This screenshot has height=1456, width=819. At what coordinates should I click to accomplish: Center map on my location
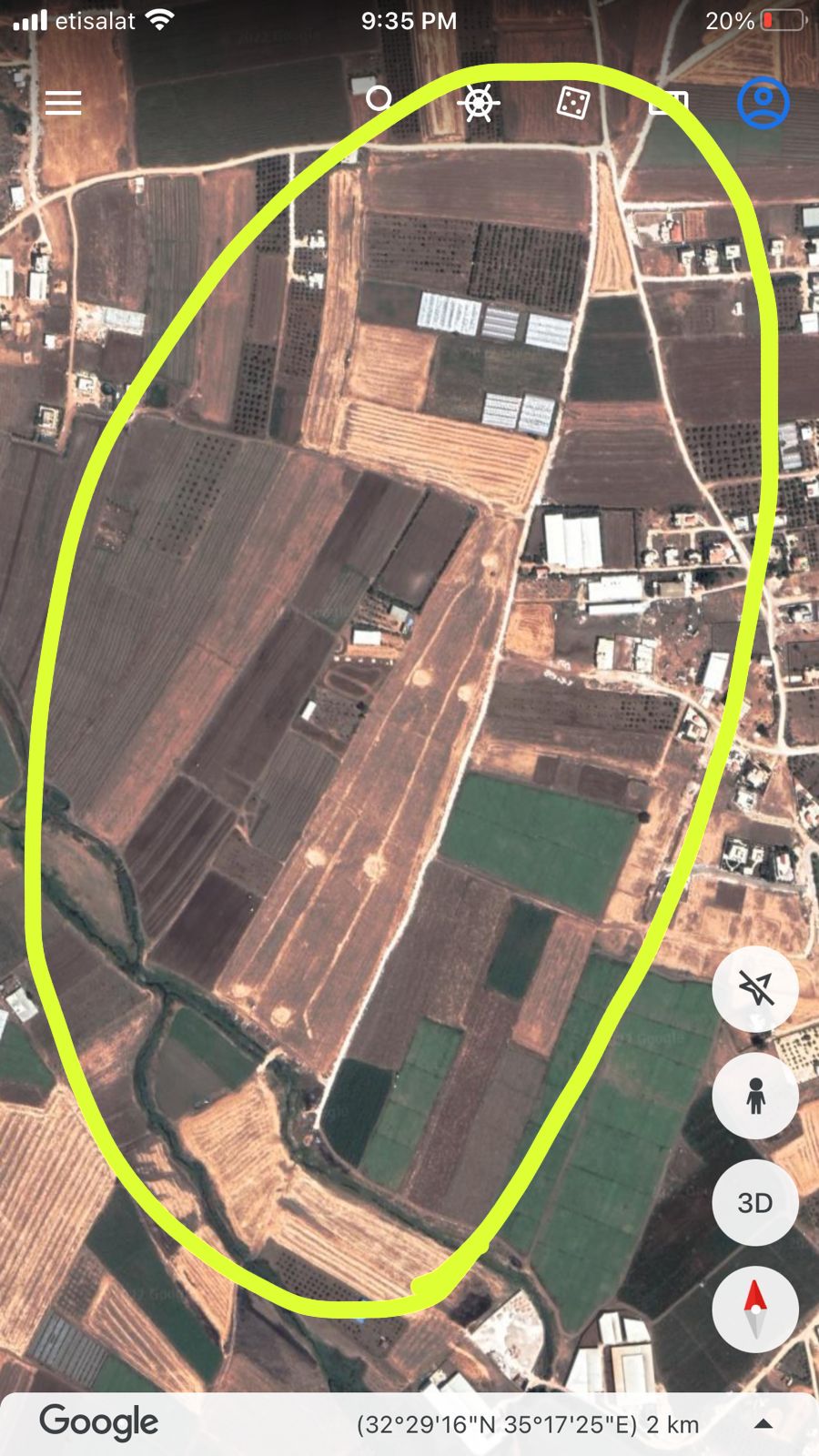[x=755, y=989]
